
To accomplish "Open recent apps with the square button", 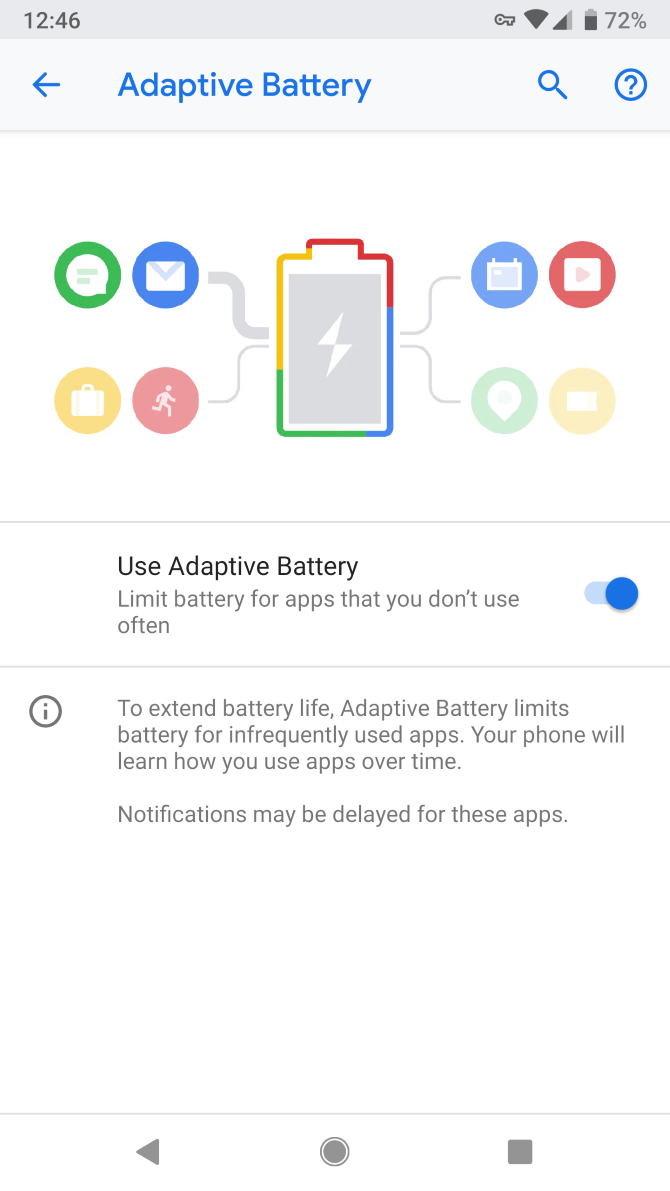I will [x=520, y=1152].
